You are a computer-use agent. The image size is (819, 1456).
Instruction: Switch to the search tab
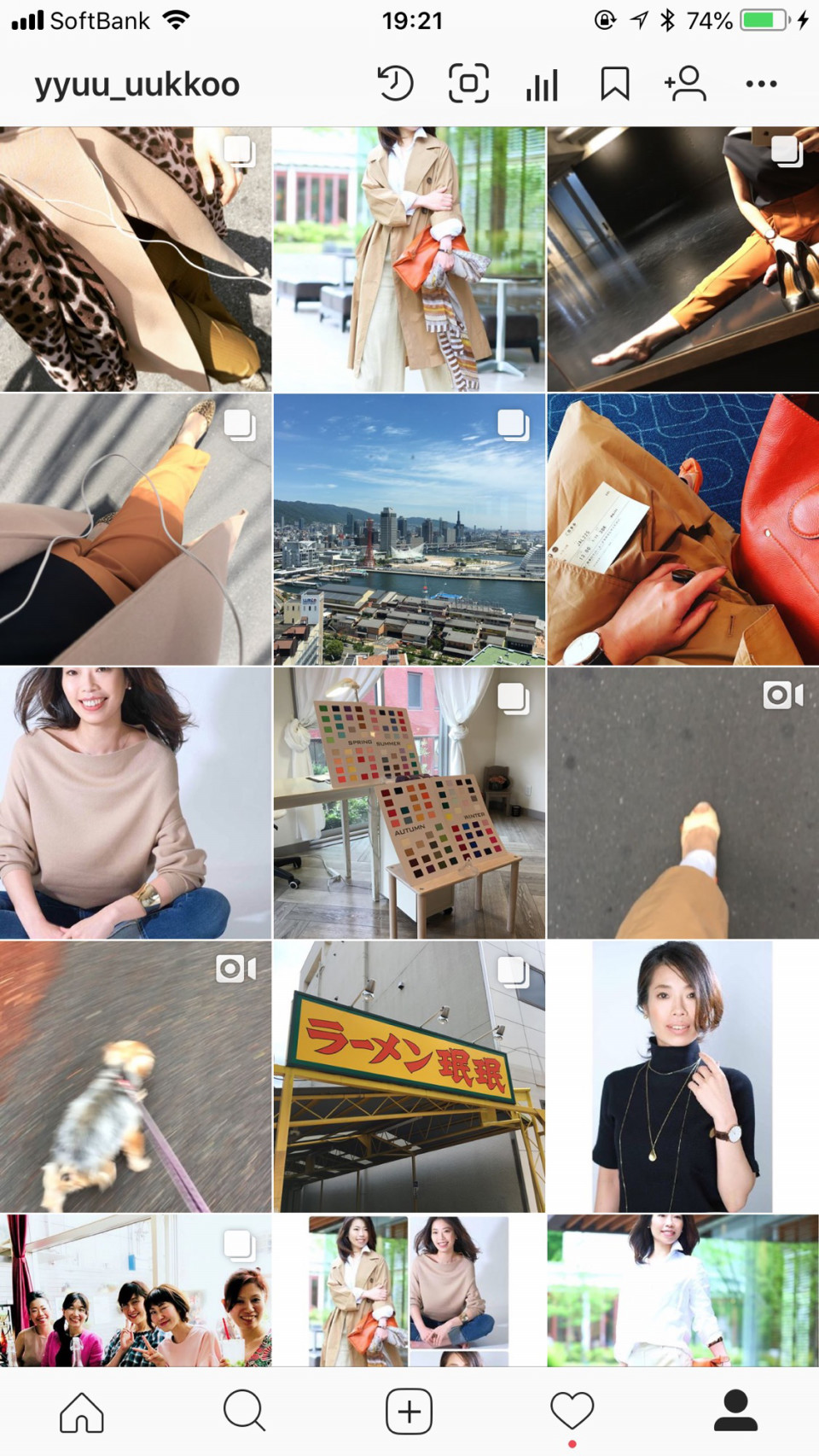click(x=244, y=1412)
